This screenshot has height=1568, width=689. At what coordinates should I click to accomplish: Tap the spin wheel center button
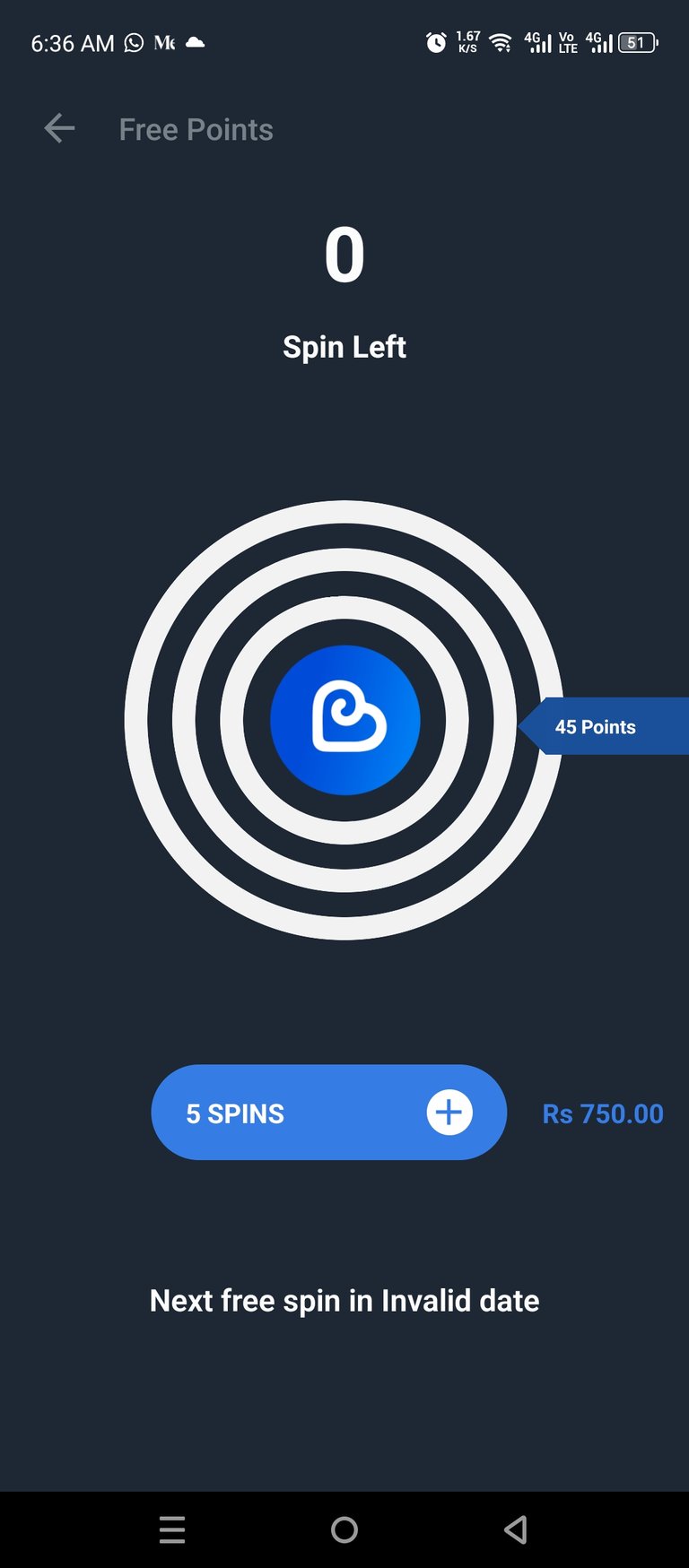(344, 720)
